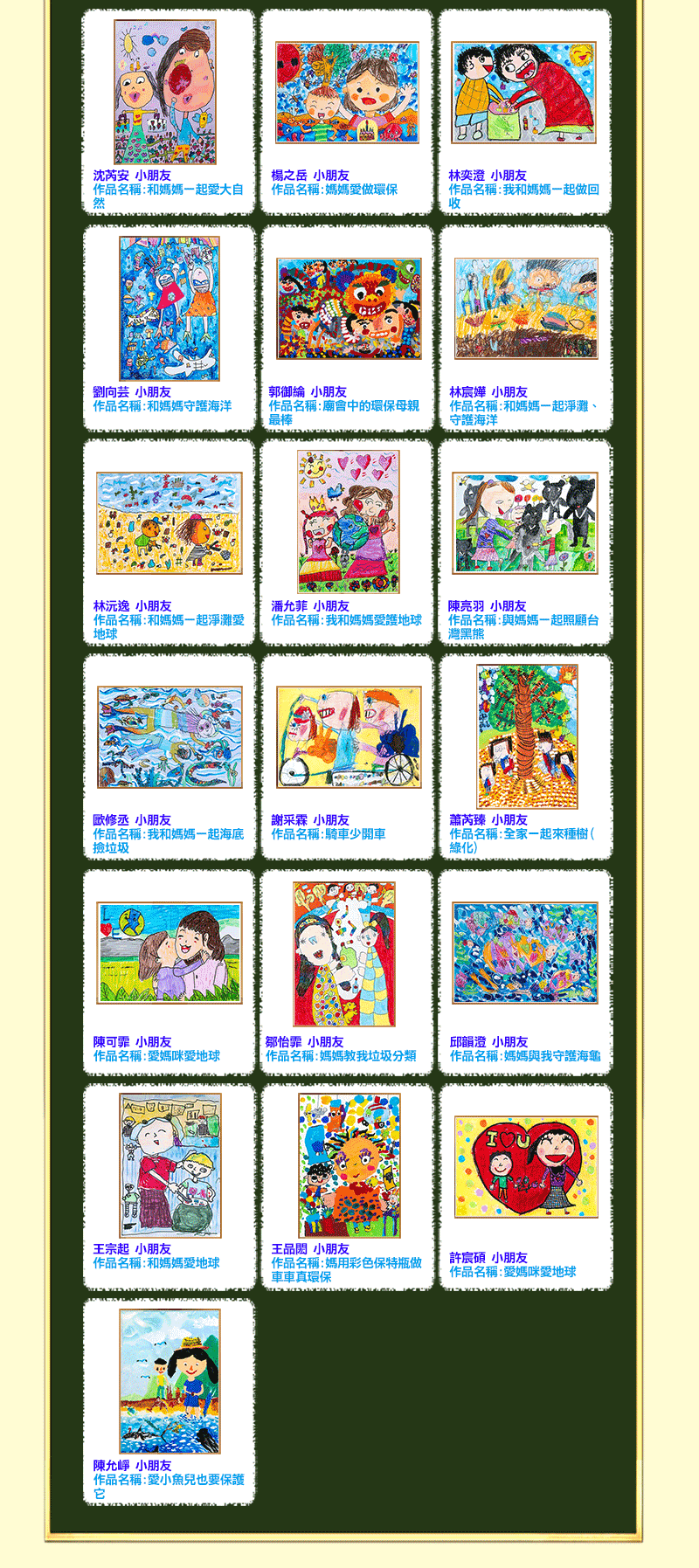This screenshot has width=699, height=1568.
Task: Enlarge 蕭芮臻's painting 全家一起來種樹
Action: point(527,736)
